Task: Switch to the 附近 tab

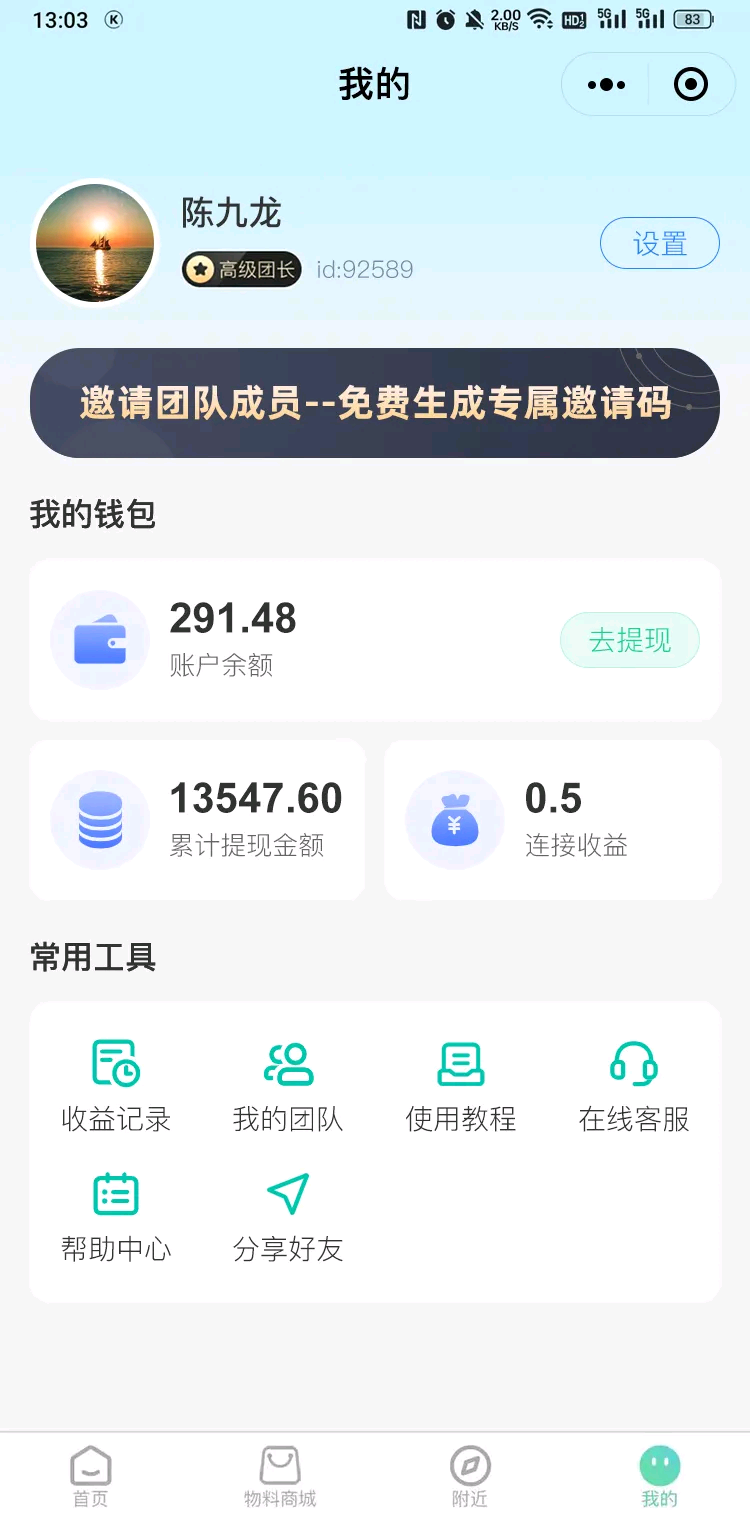Action: [x=470, y=1477]
